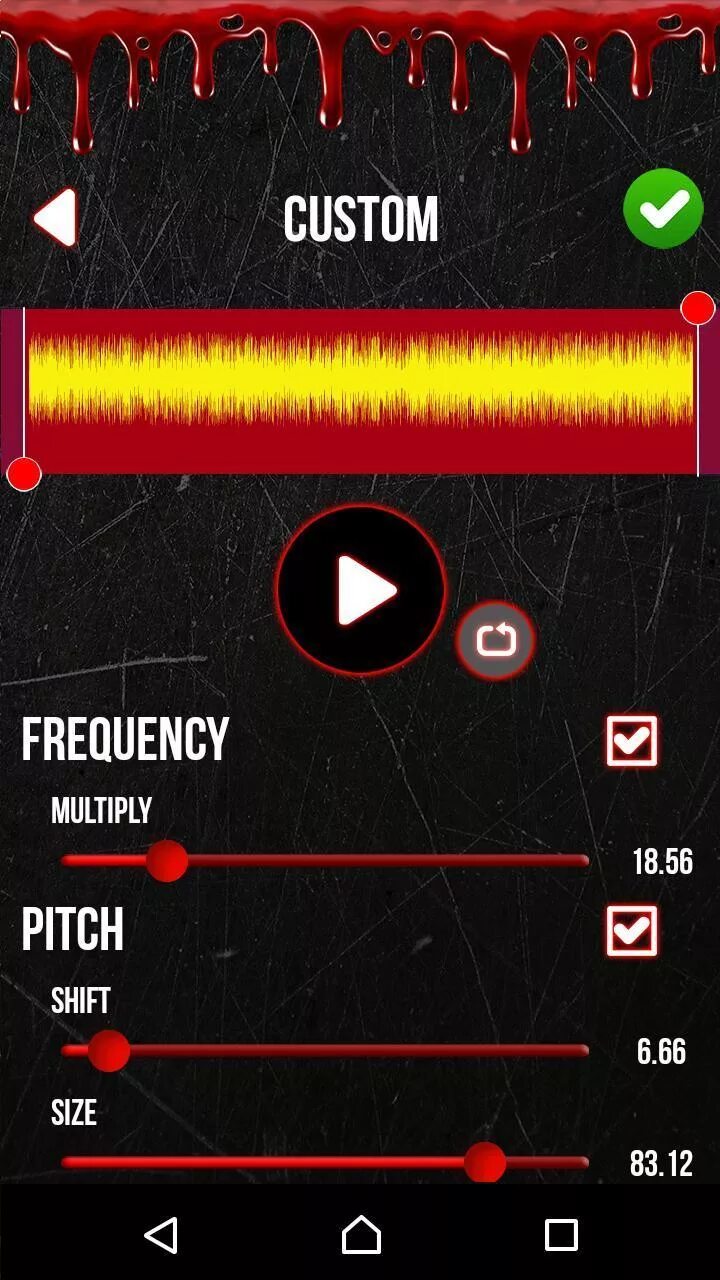720x1280 pixels.
Task: Open recent apps from navigation bar
Action: click(561, 1235)
